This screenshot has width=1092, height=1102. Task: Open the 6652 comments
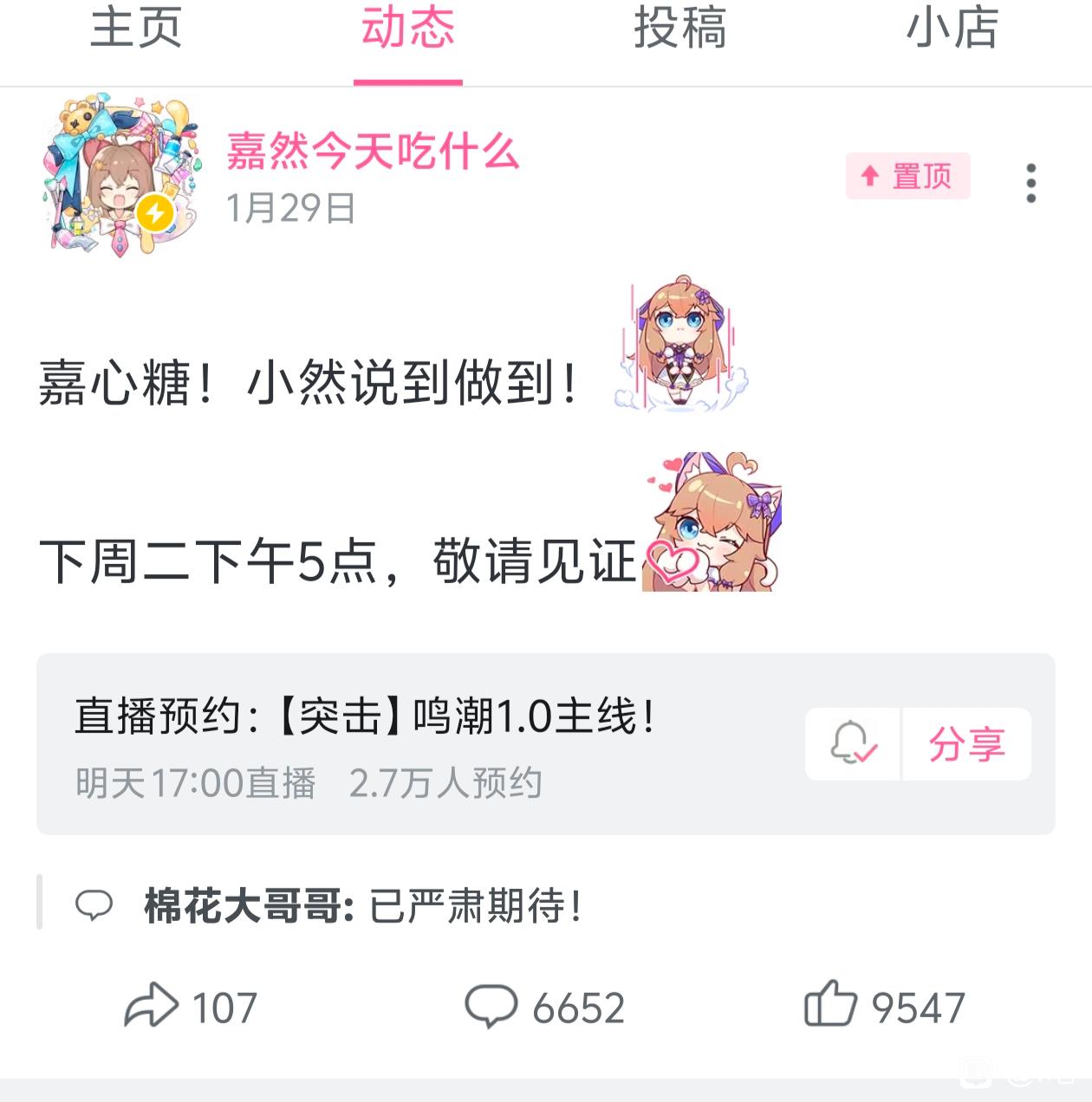[544, 1007]
